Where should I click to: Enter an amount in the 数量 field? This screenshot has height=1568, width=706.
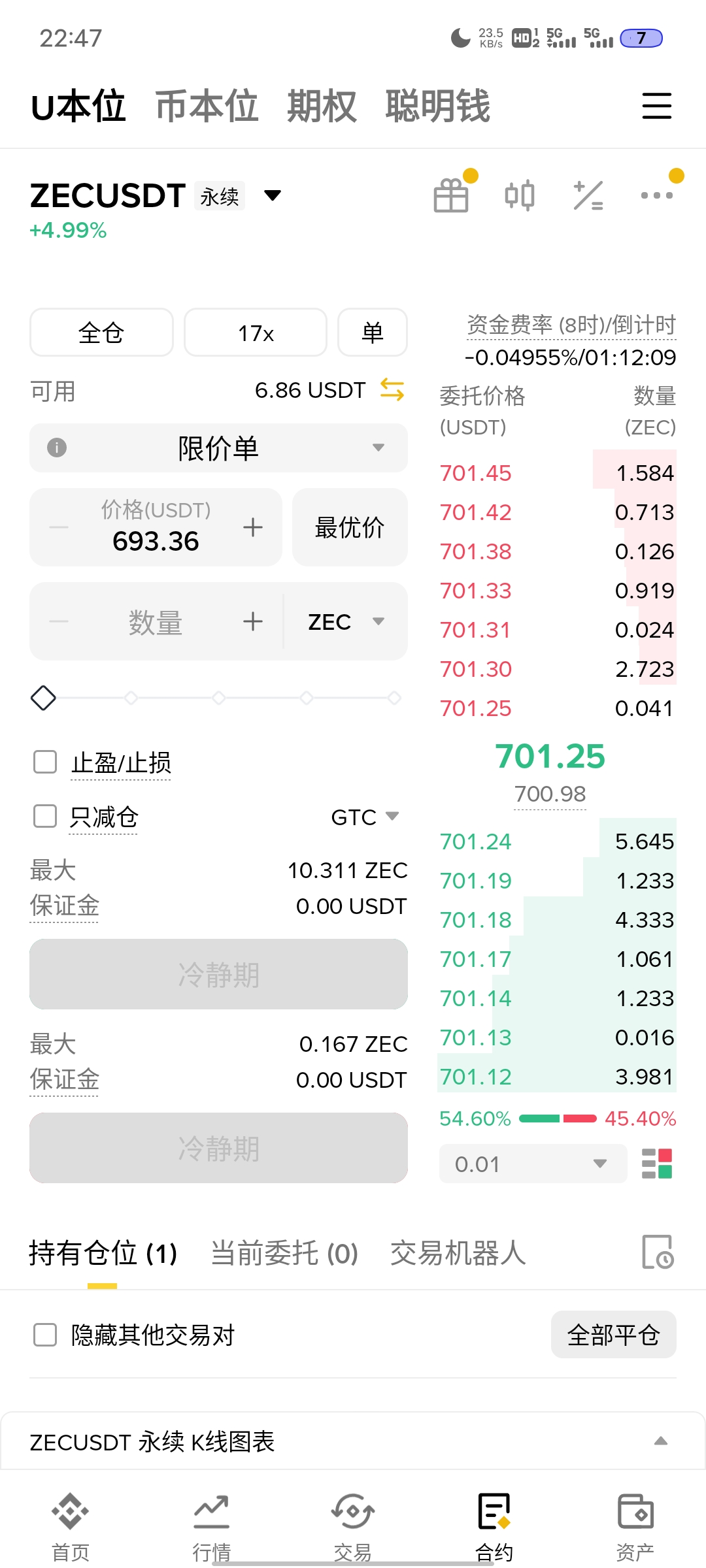coord(155,622)
